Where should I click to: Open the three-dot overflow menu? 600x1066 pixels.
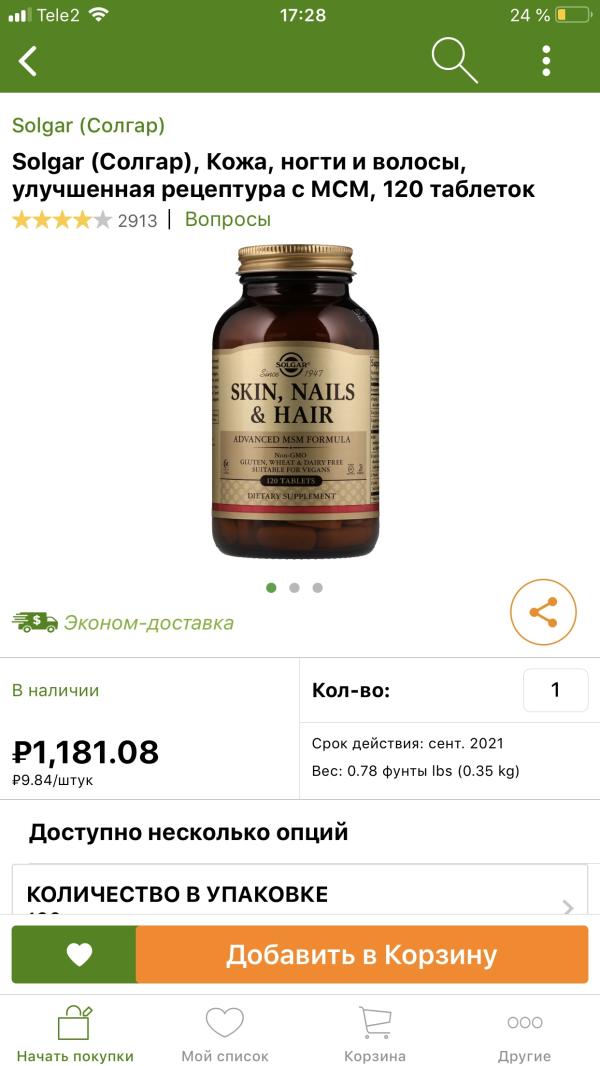tap(546, 61)
